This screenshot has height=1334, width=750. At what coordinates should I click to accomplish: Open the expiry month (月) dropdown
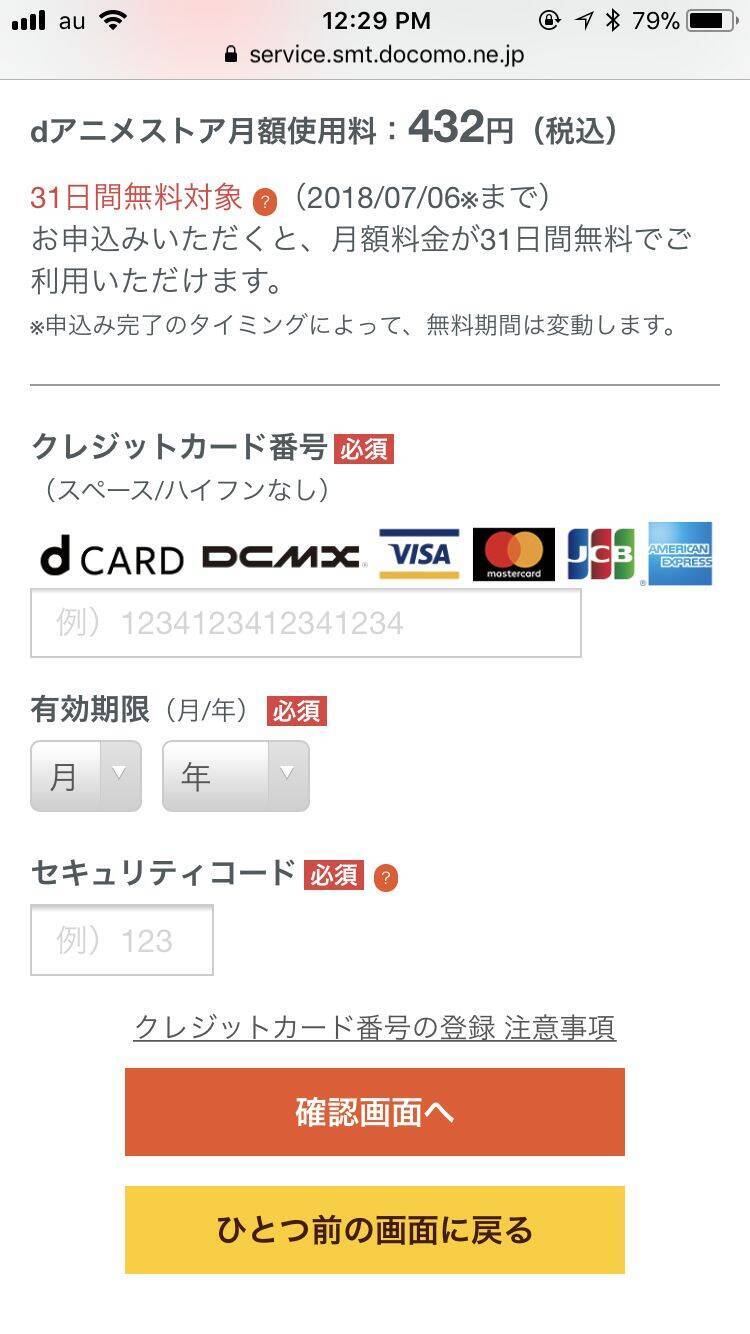pos(86,775)
